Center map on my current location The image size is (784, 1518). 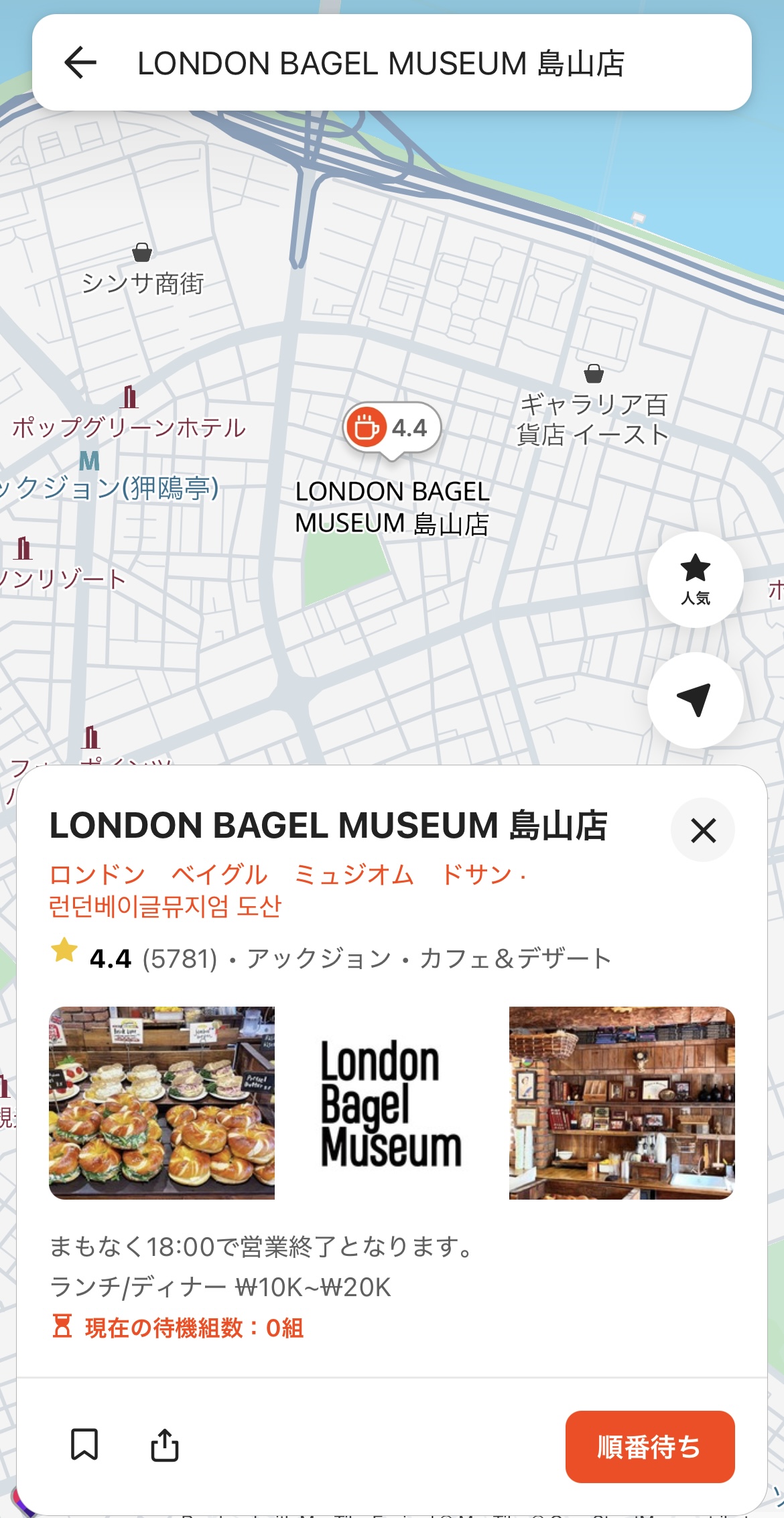[695, 700]
